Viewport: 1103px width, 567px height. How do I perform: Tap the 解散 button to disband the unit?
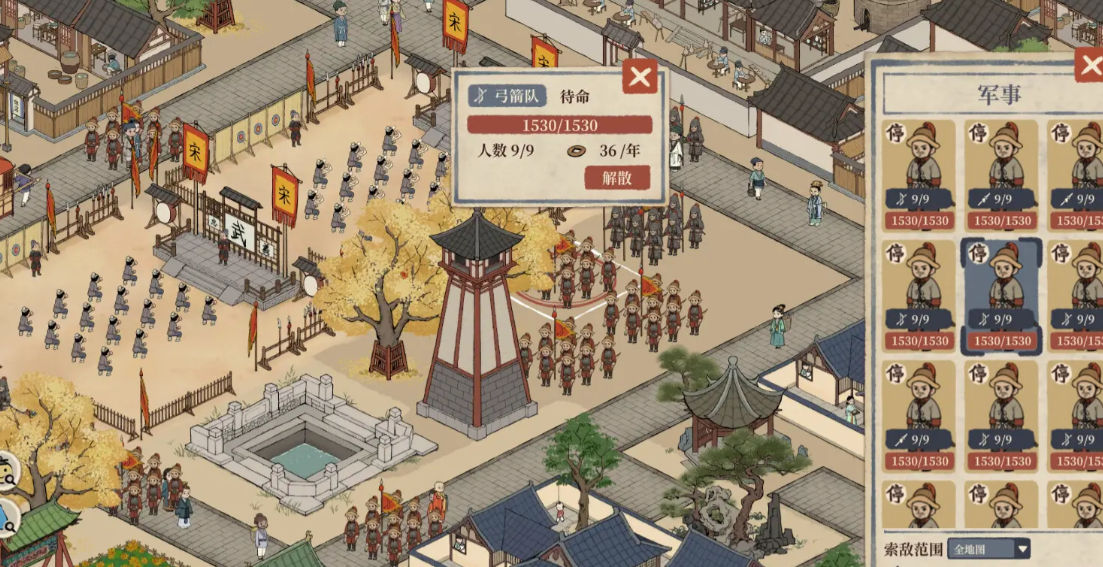coord(617,178)
